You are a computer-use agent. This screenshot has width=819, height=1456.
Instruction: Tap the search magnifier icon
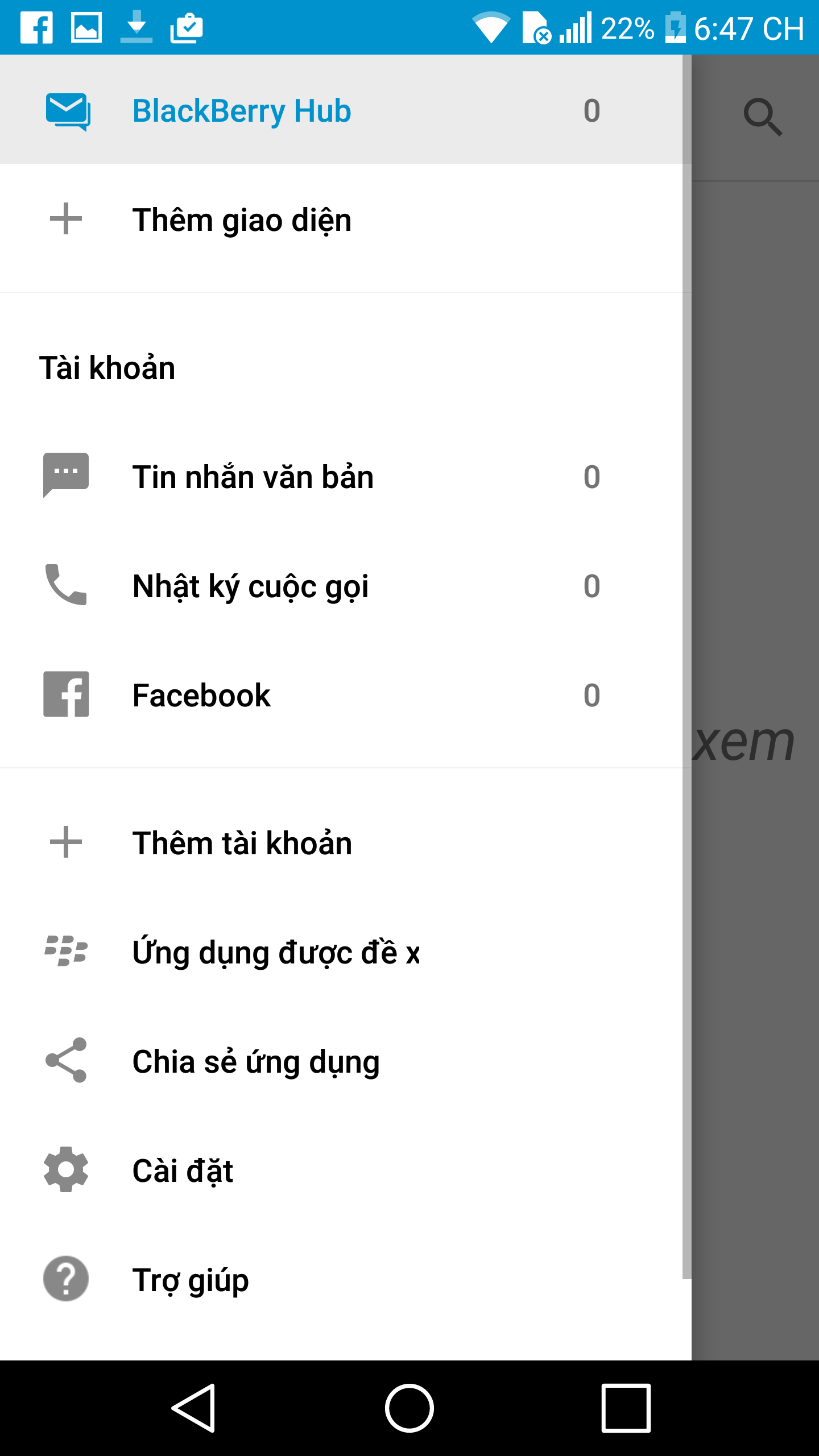click(762, 117)
